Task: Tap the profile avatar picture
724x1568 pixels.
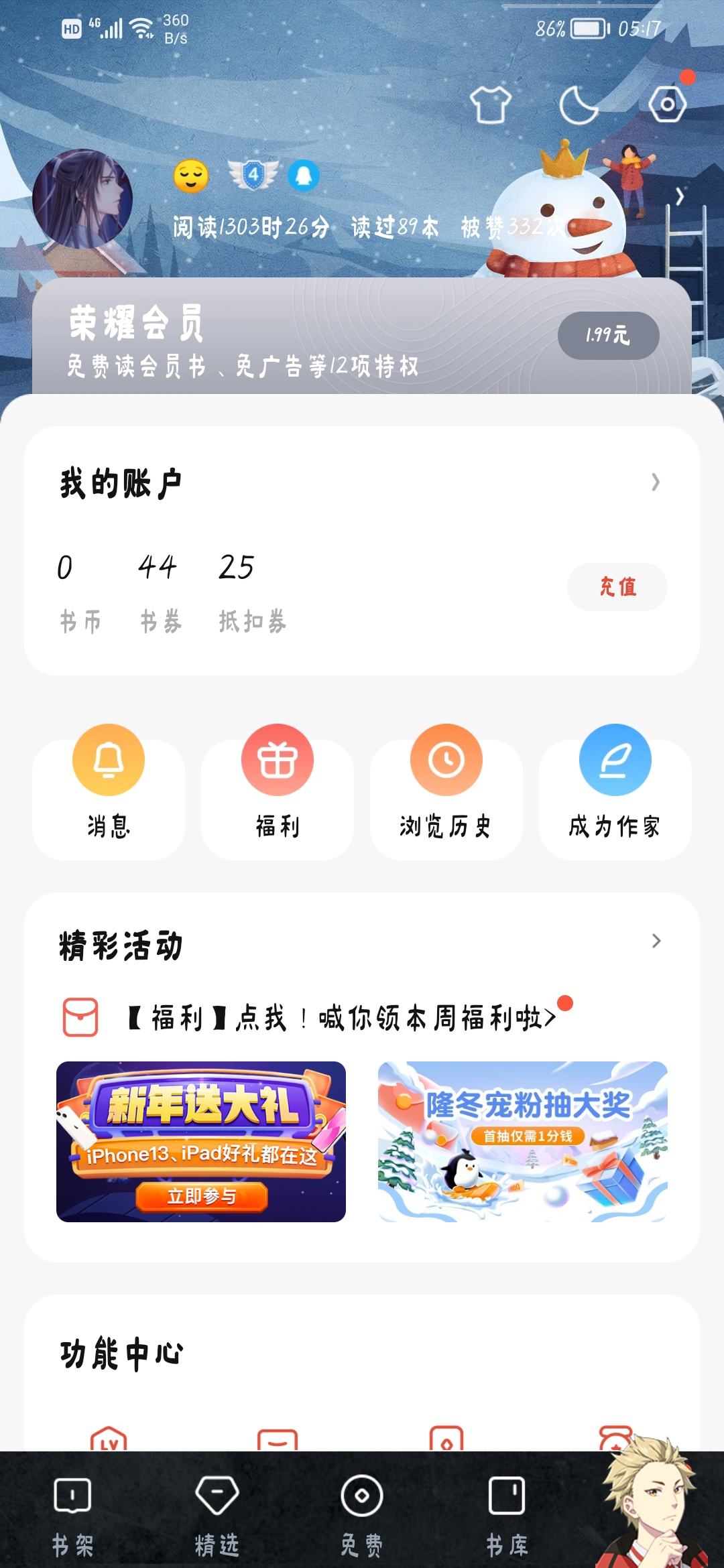Action: click(82, 199)
